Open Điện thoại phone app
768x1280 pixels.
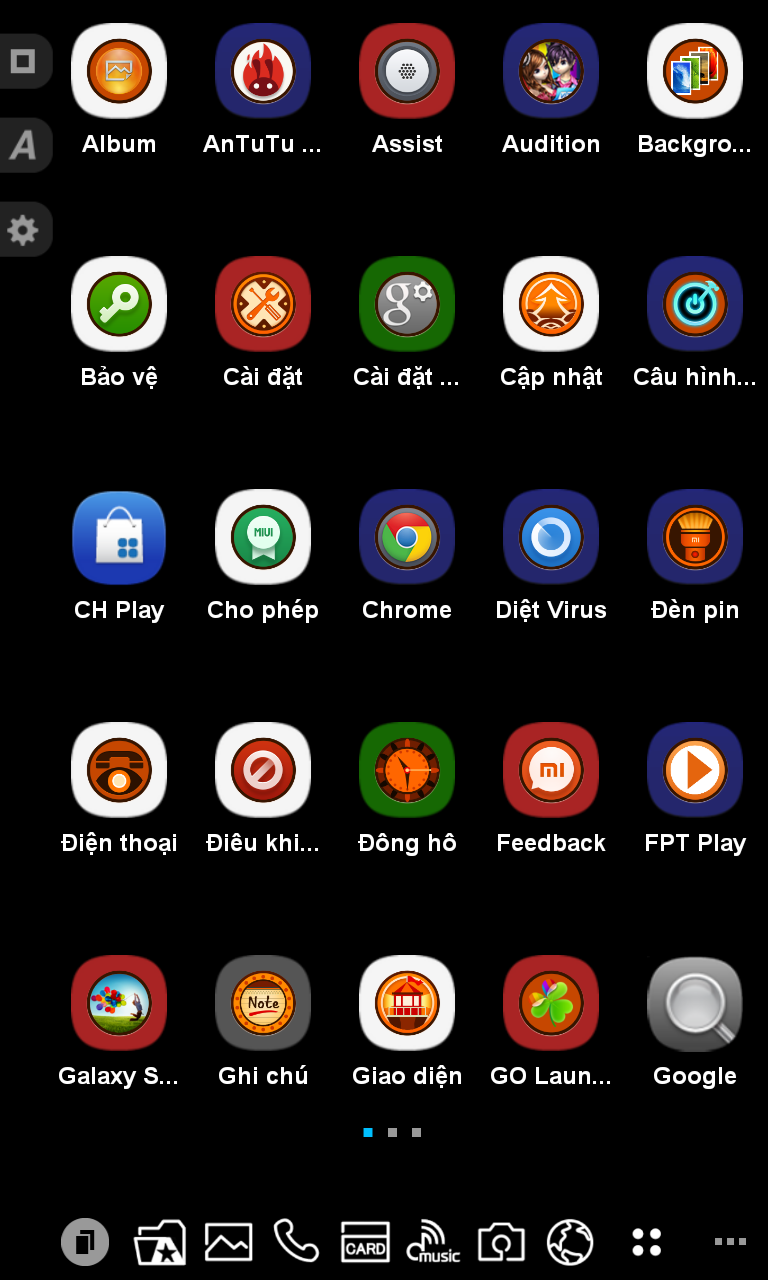point(119,770)
